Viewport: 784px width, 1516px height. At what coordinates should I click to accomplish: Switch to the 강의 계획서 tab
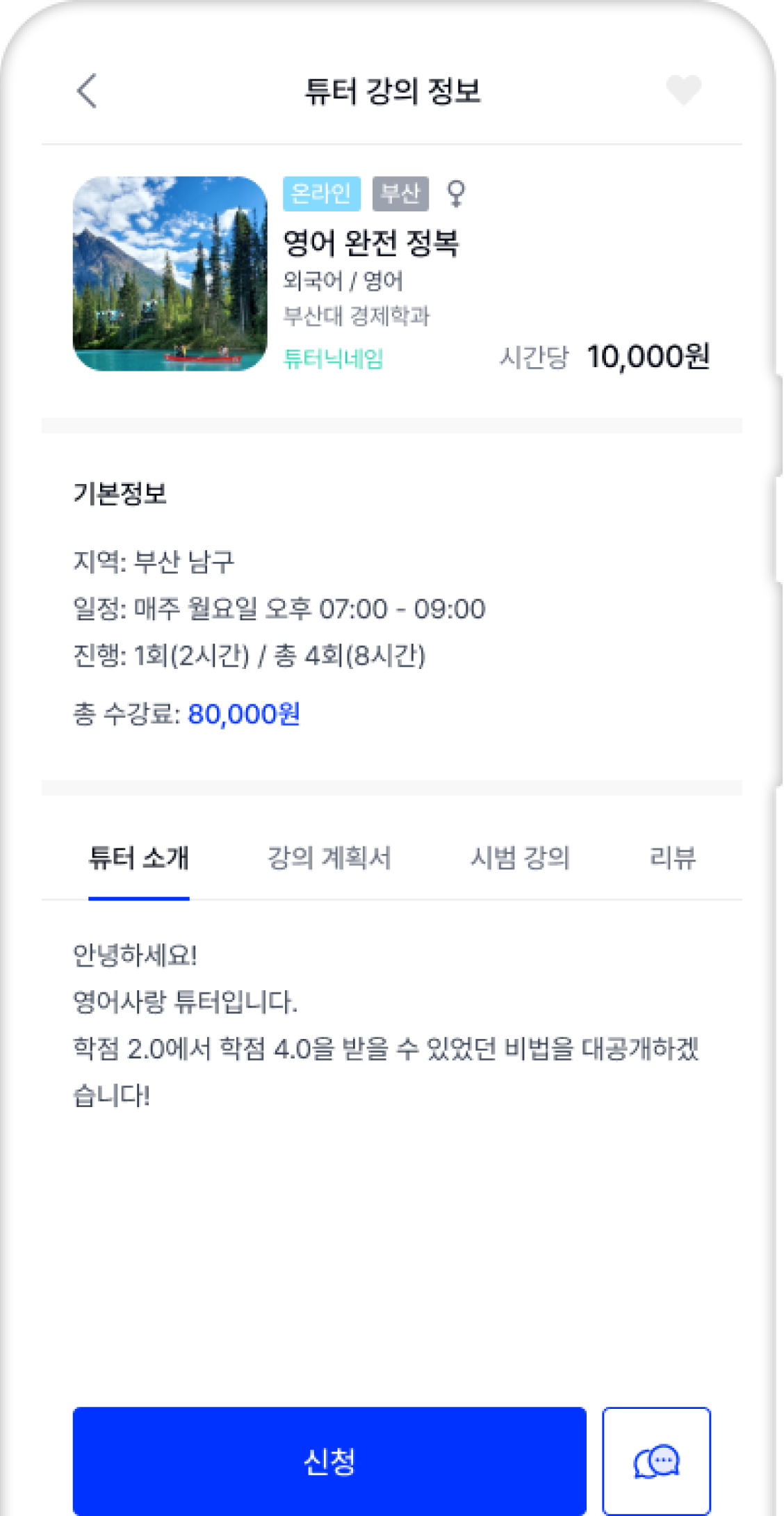[329, 858]
